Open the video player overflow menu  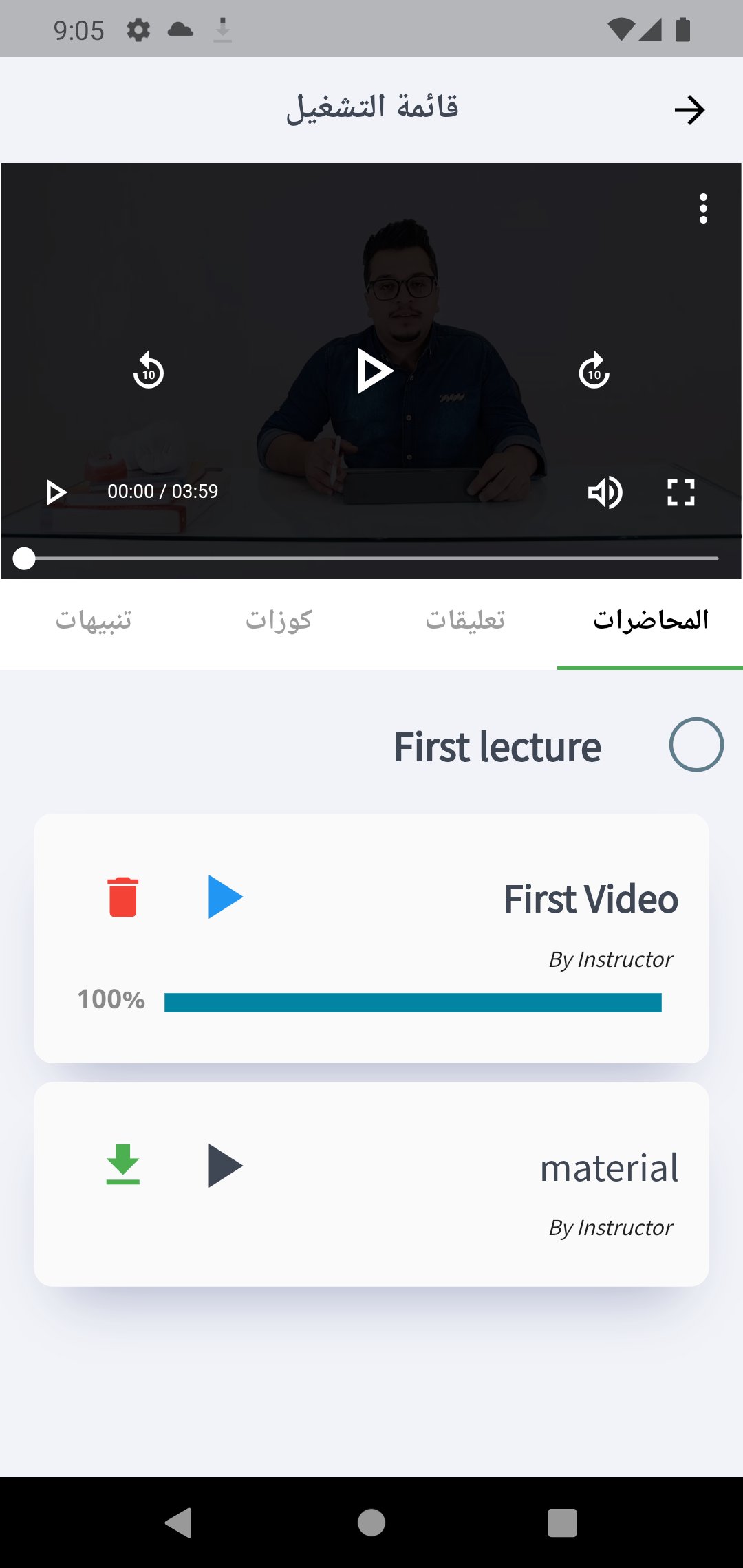[x=702, y=208]
